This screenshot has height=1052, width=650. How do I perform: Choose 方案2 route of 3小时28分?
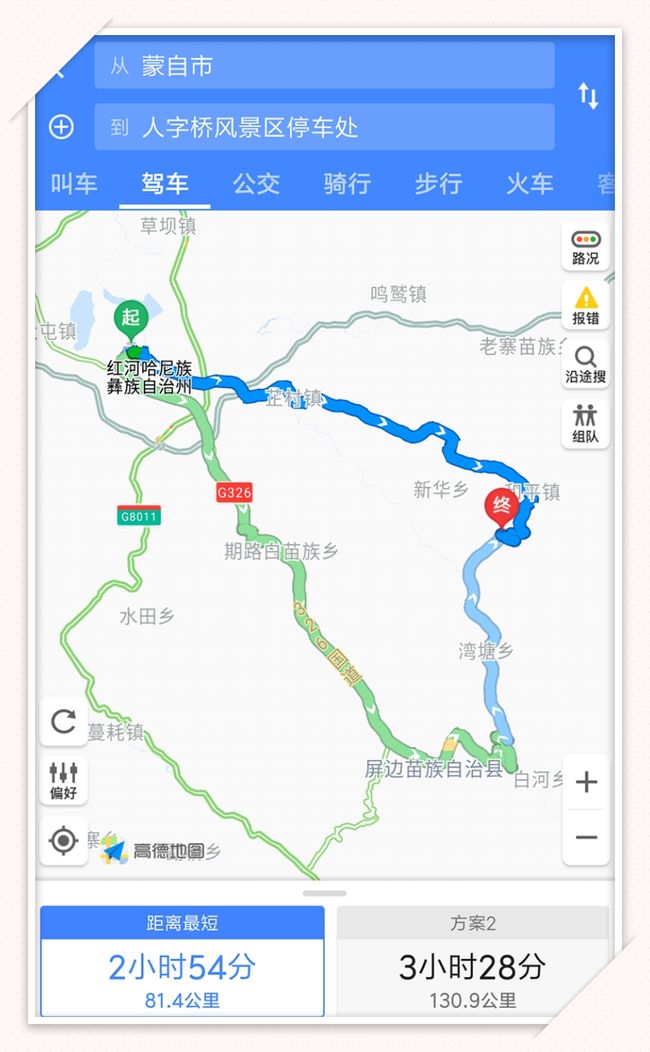473,961
